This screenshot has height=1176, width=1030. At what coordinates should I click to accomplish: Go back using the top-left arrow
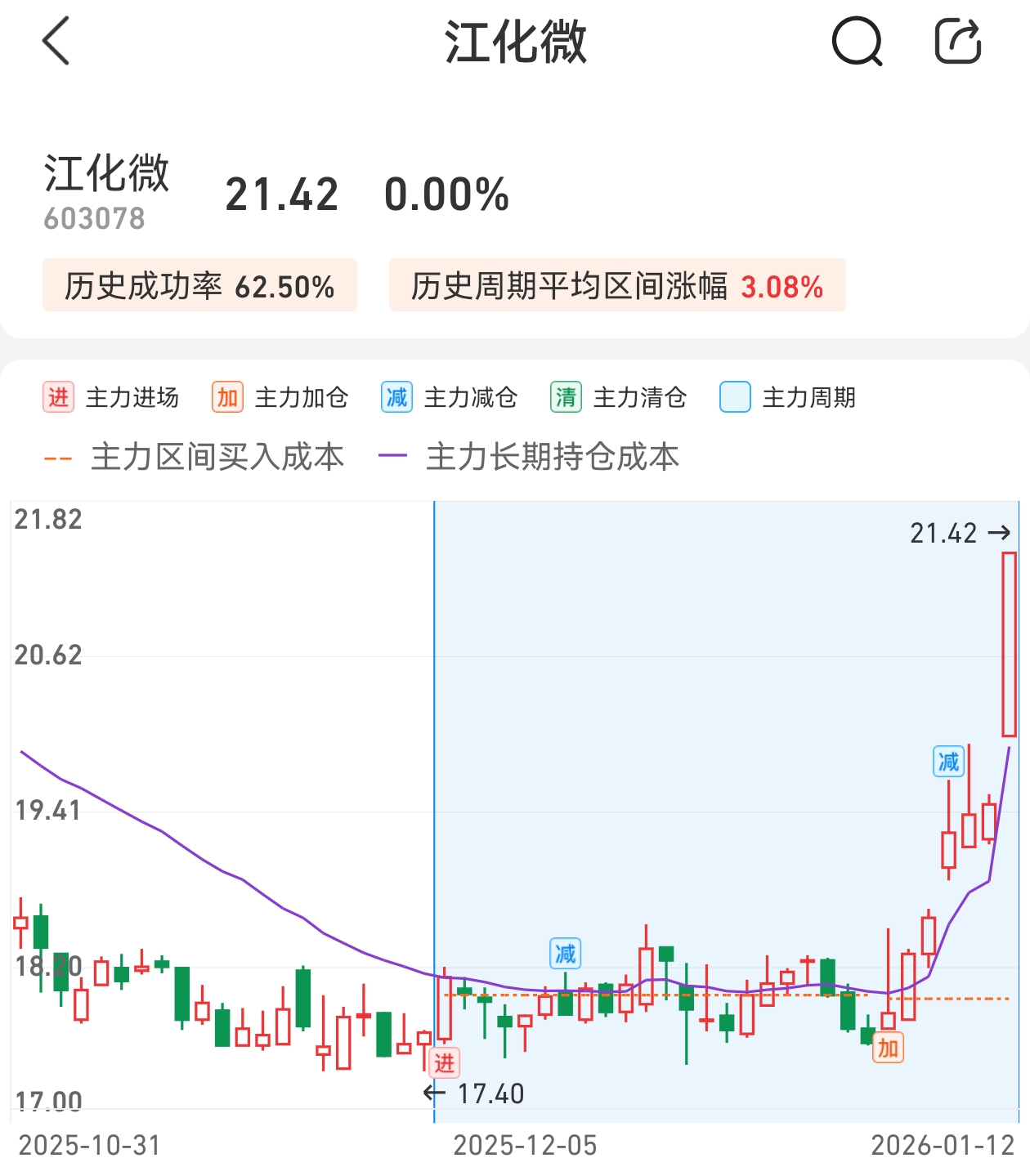point(56,42)
